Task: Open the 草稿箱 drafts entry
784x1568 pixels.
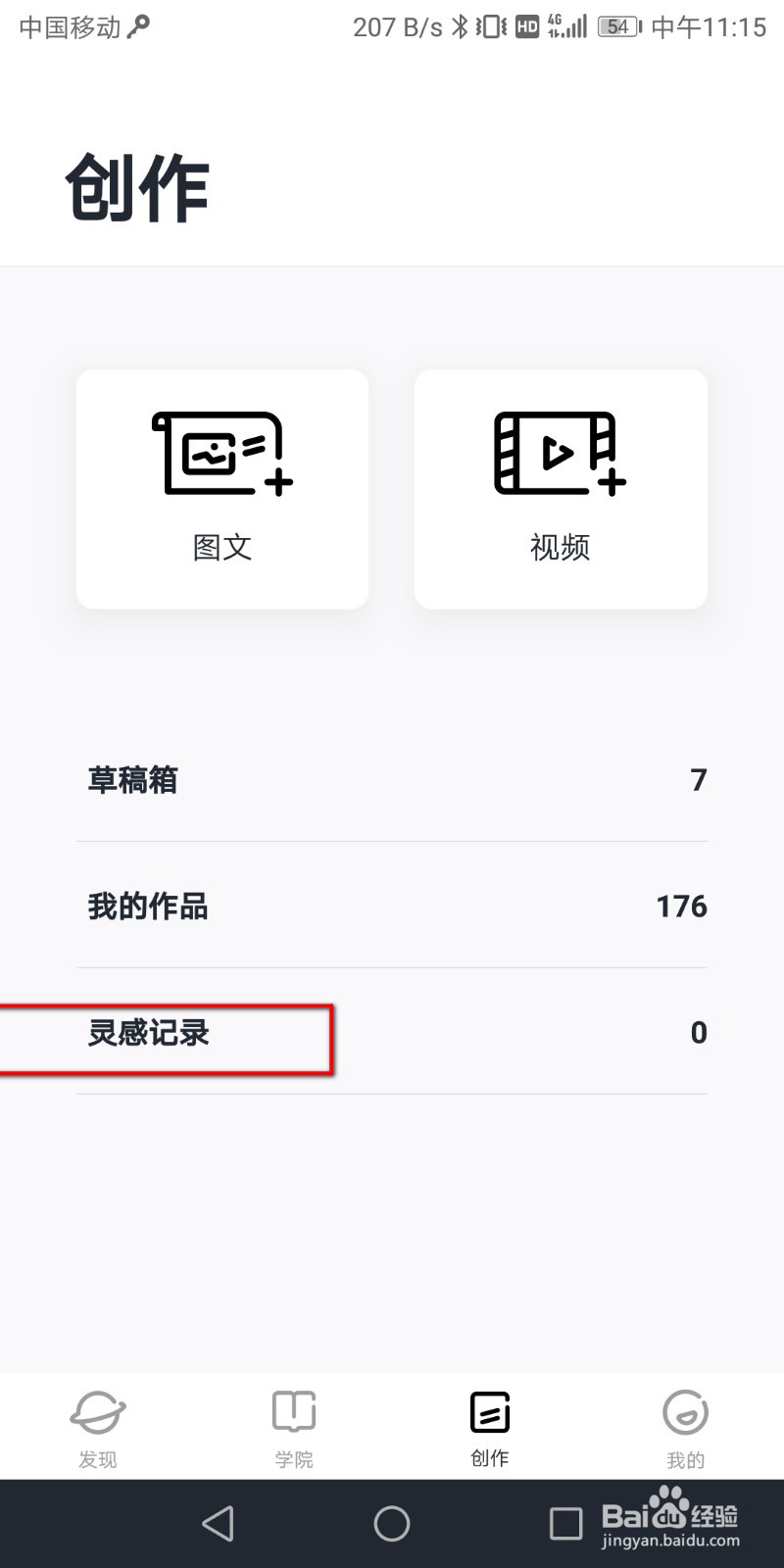Action: coord(392,779)
